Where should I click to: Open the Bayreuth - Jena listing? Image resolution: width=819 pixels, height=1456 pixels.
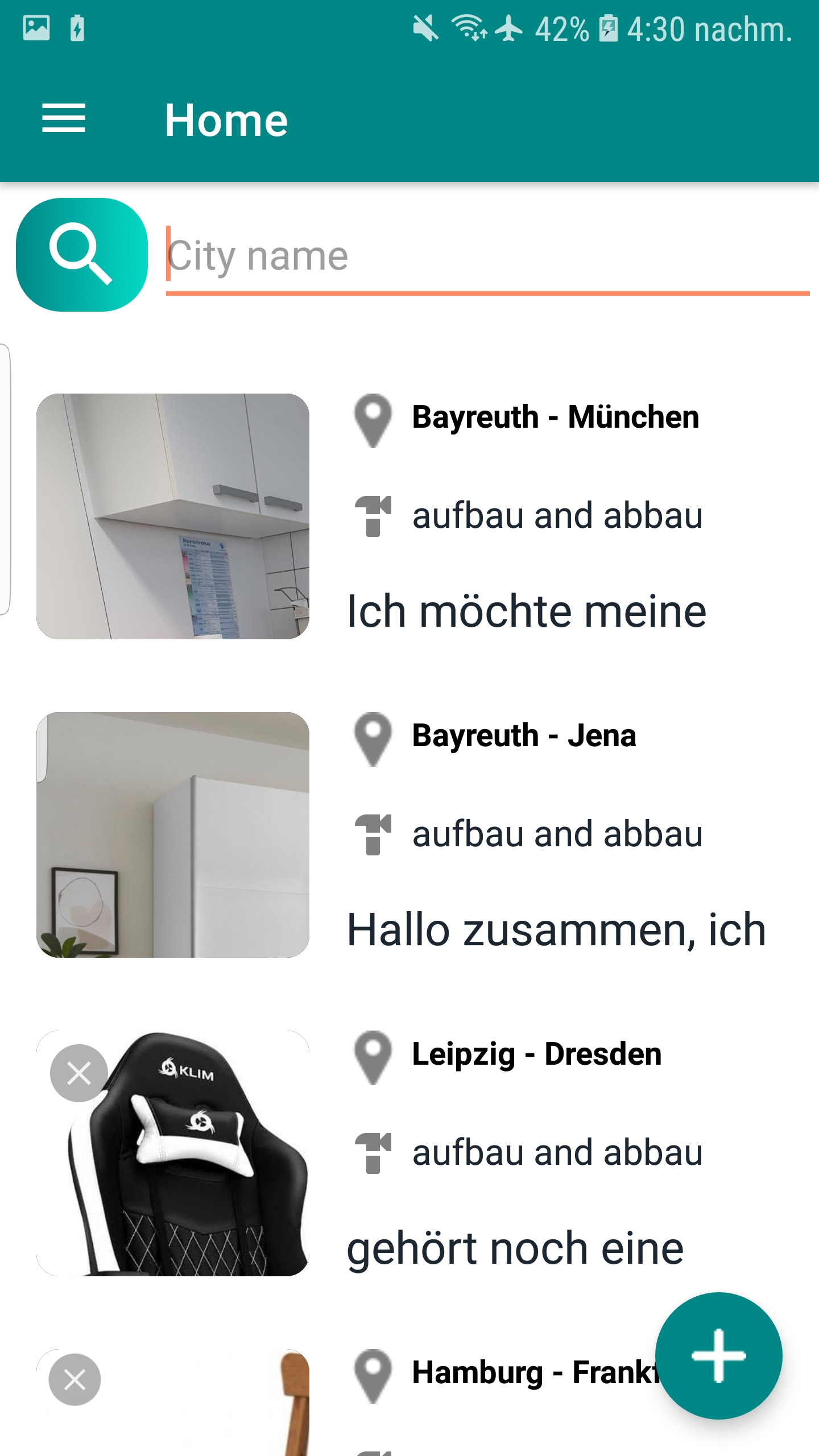(409, 835)
